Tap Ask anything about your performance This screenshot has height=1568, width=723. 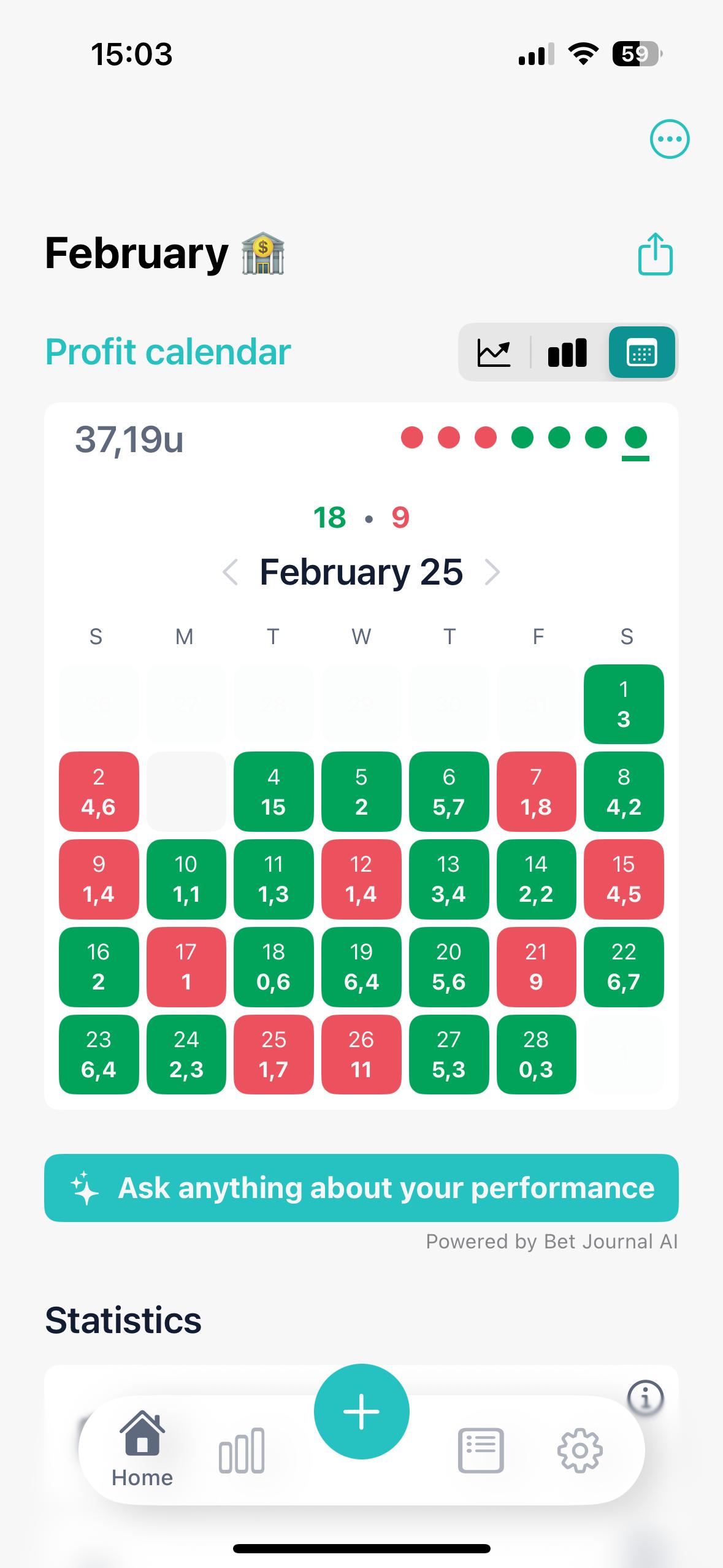361,1187
